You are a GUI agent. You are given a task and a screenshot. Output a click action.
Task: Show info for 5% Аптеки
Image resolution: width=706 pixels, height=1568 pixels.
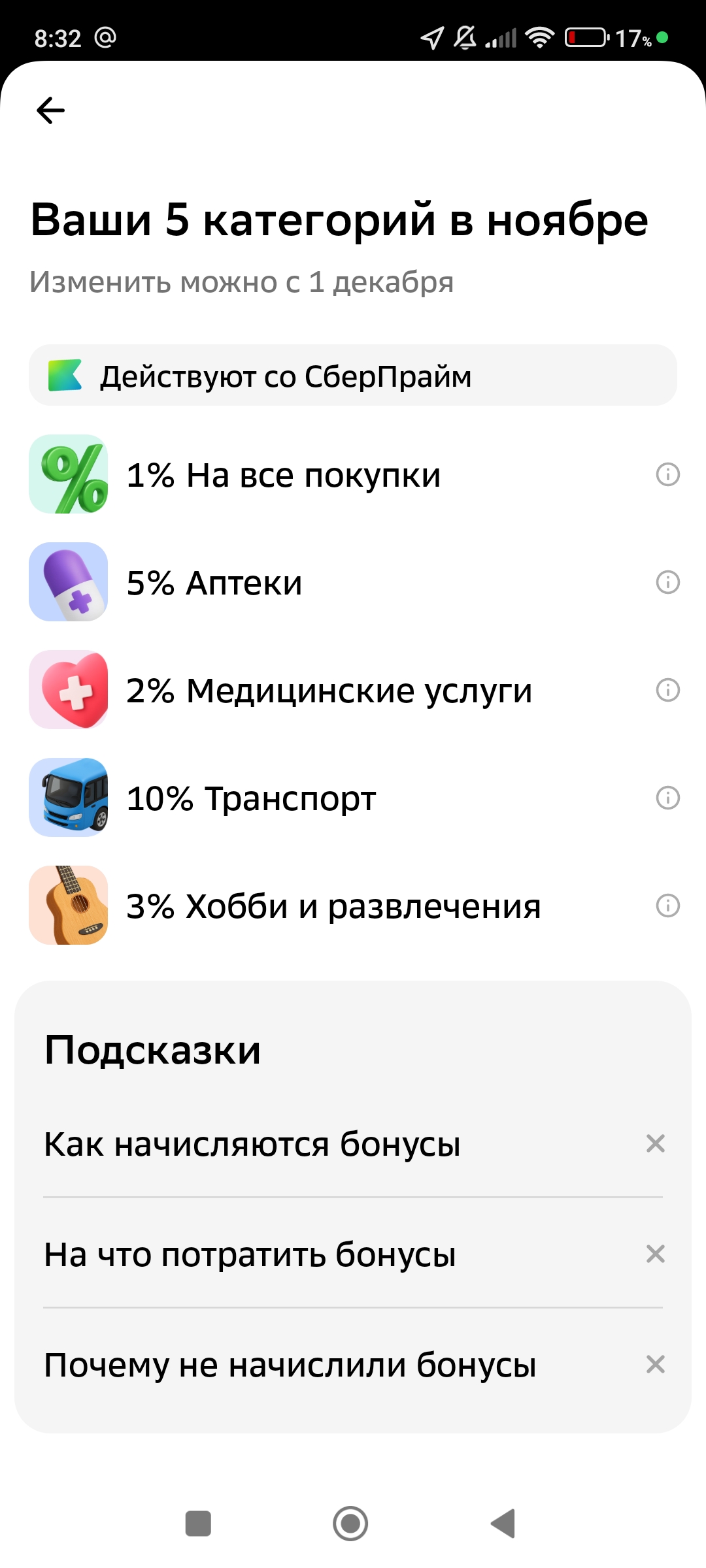(667, 582)
